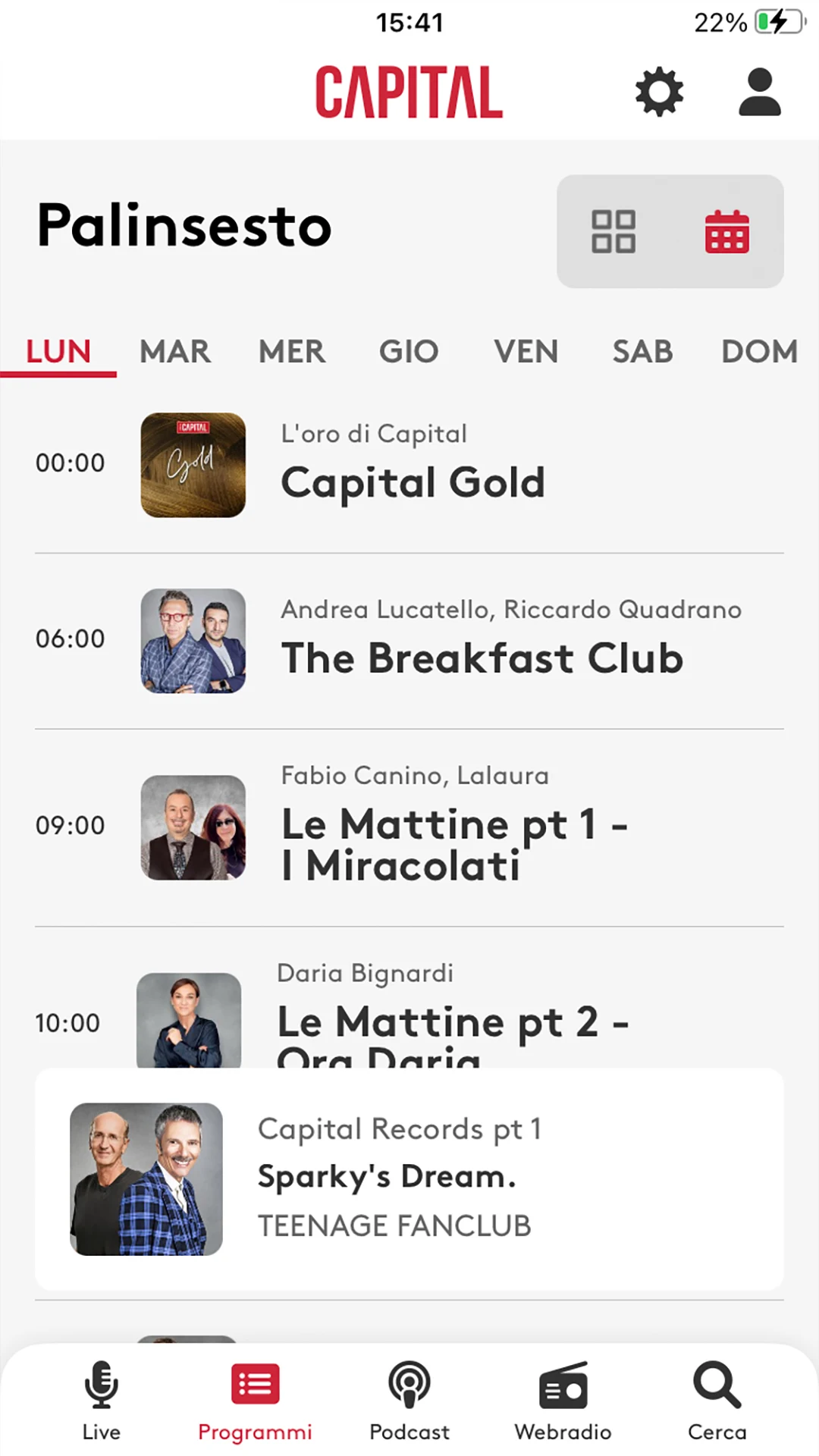Select the VEN day tab
Screen dimensions: 819x1456
click(526, 352)
